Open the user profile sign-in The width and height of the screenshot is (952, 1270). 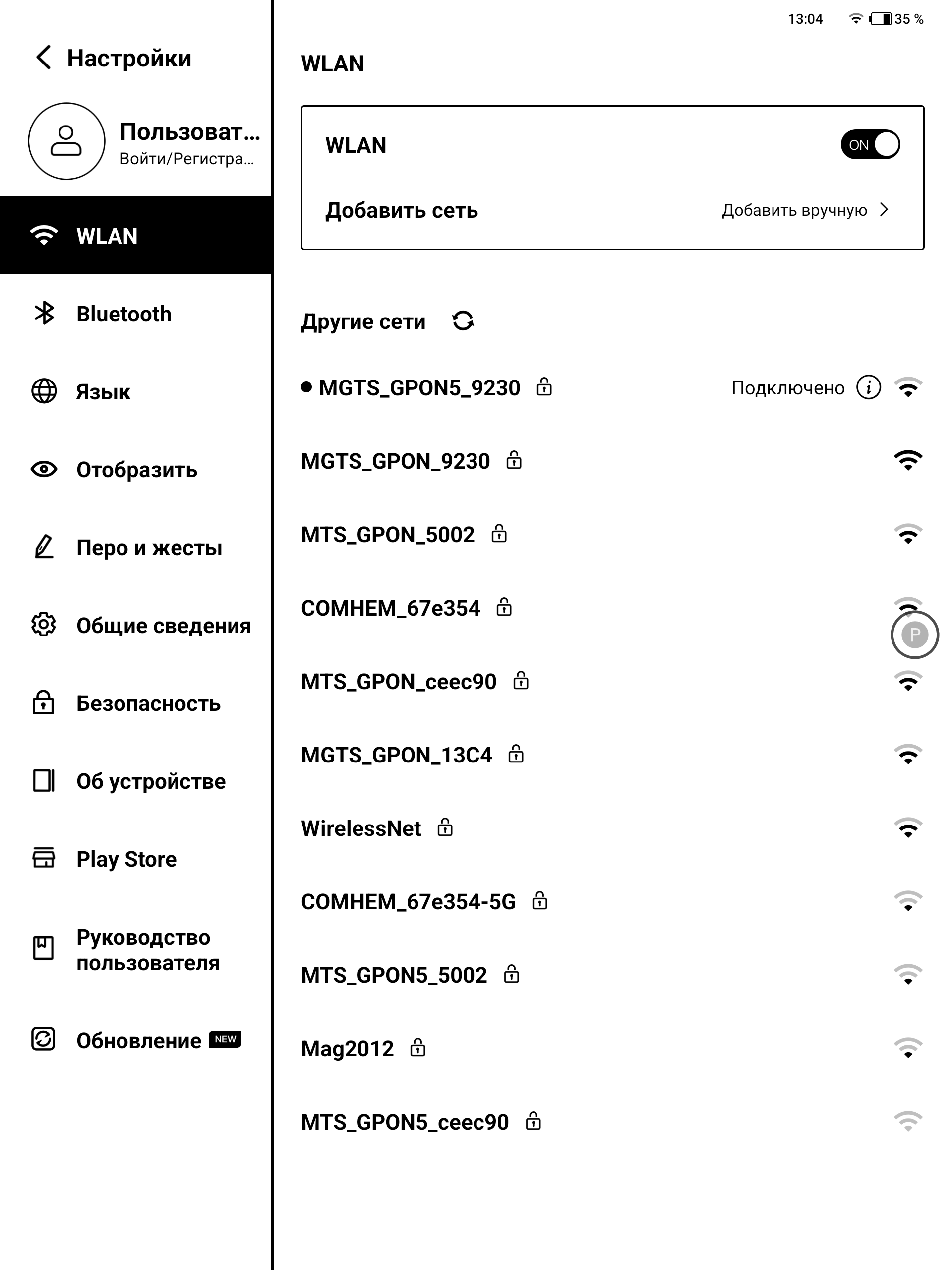(x=143, y=142)
